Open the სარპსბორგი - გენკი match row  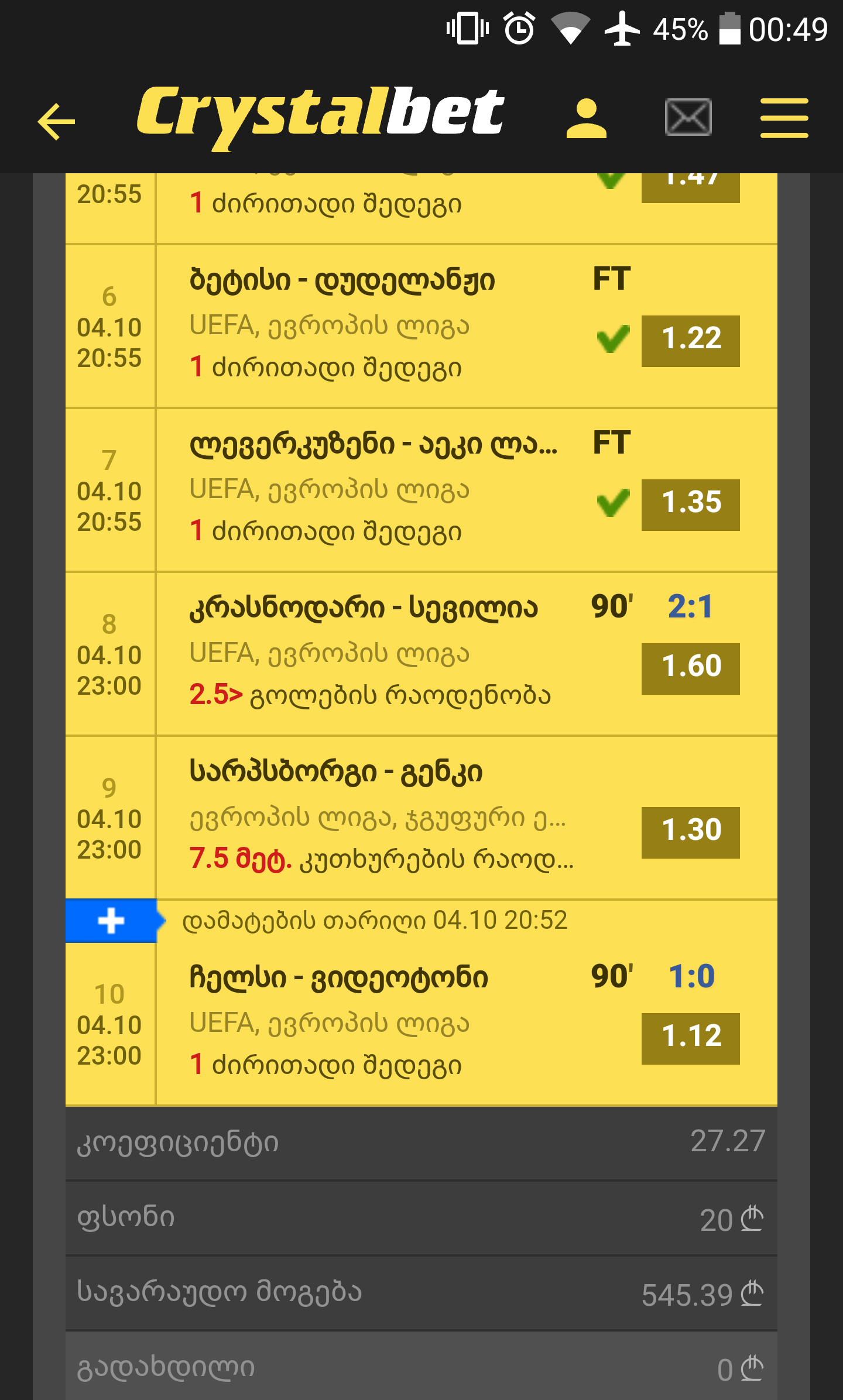pyautogui.click(x=375, y=817)
